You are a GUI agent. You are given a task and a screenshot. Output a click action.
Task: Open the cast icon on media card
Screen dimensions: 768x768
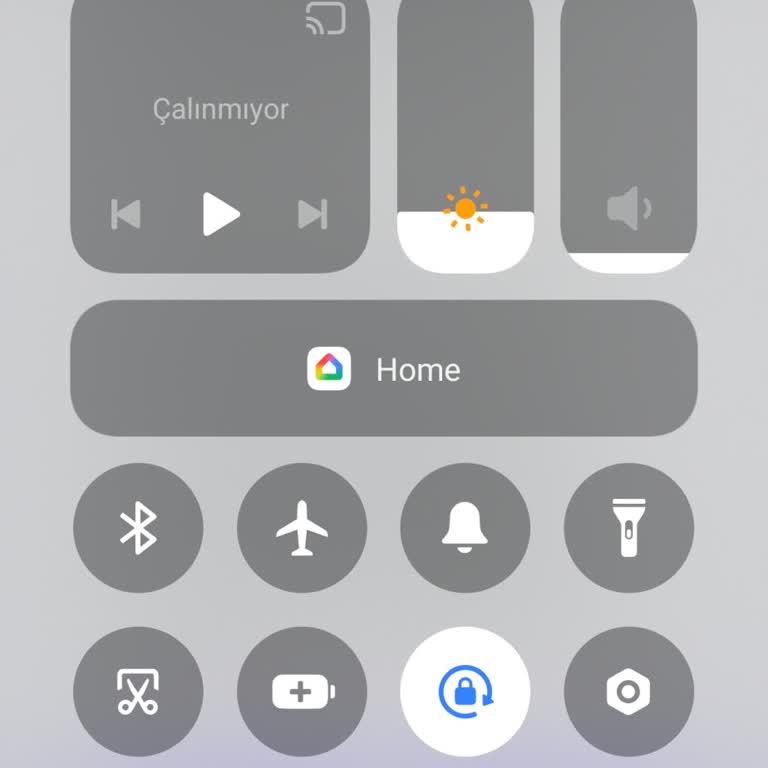[325, 19]
